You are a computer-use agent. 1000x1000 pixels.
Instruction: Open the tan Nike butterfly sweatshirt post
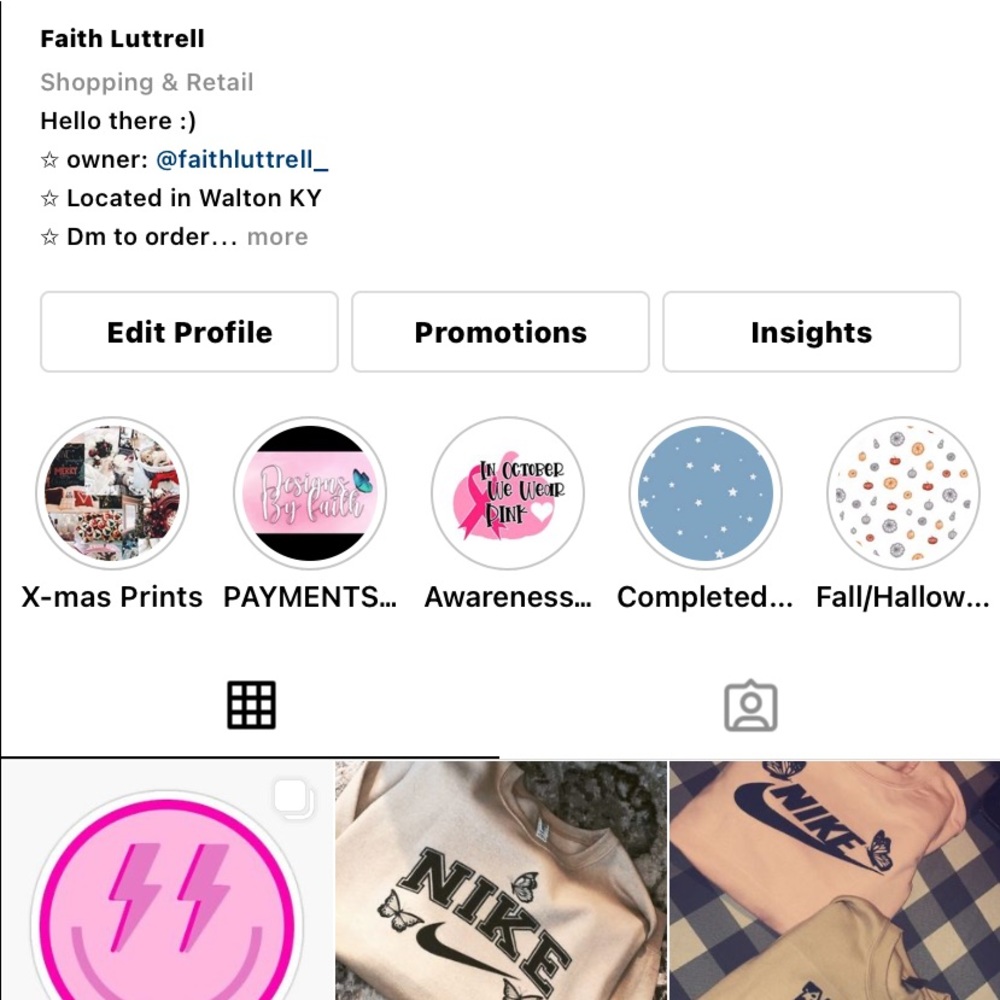pyautogui.click(x=500, y=880)
